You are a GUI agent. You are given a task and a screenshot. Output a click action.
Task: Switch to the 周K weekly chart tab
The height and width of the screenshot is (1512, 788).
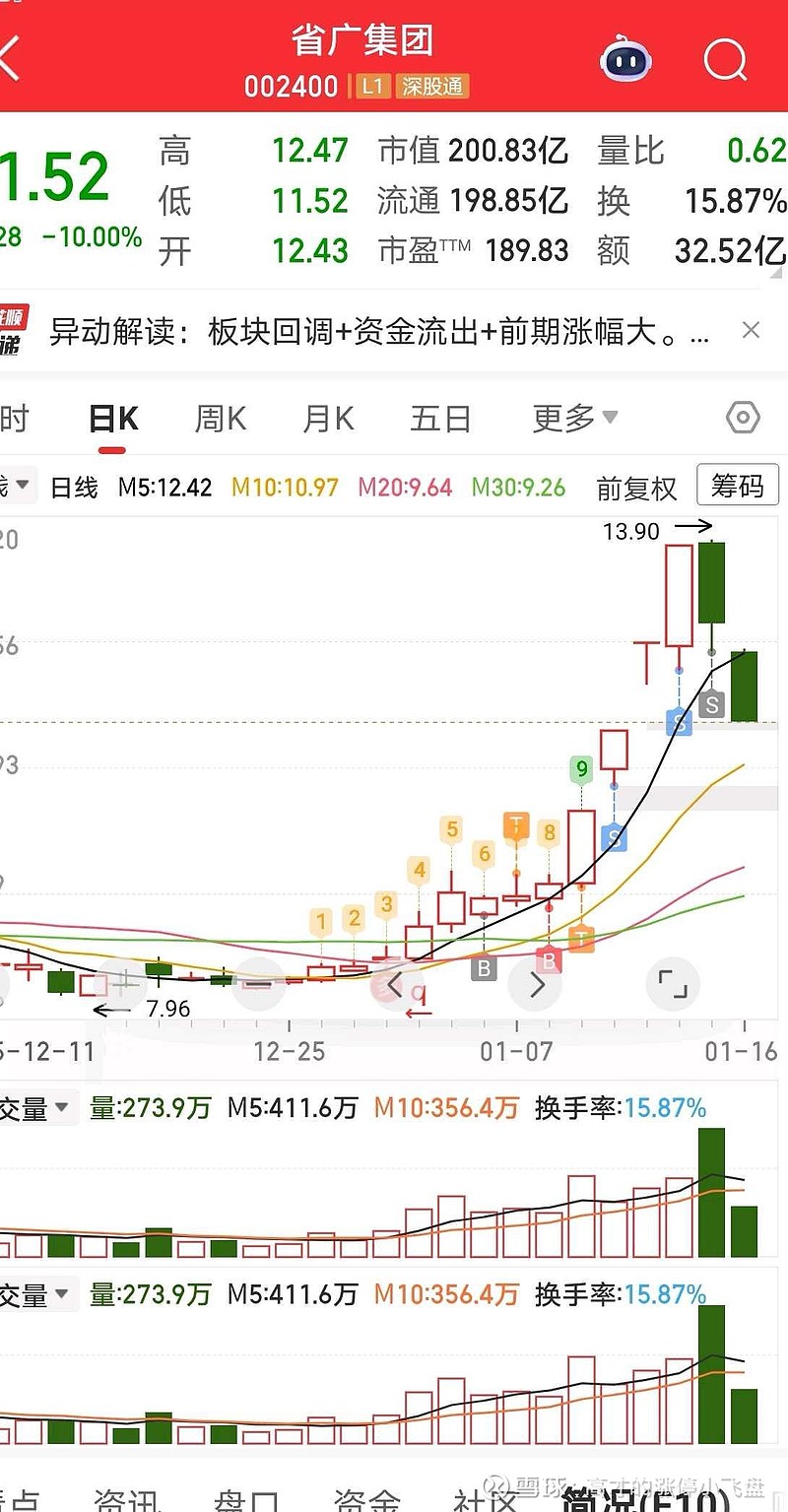219,418
